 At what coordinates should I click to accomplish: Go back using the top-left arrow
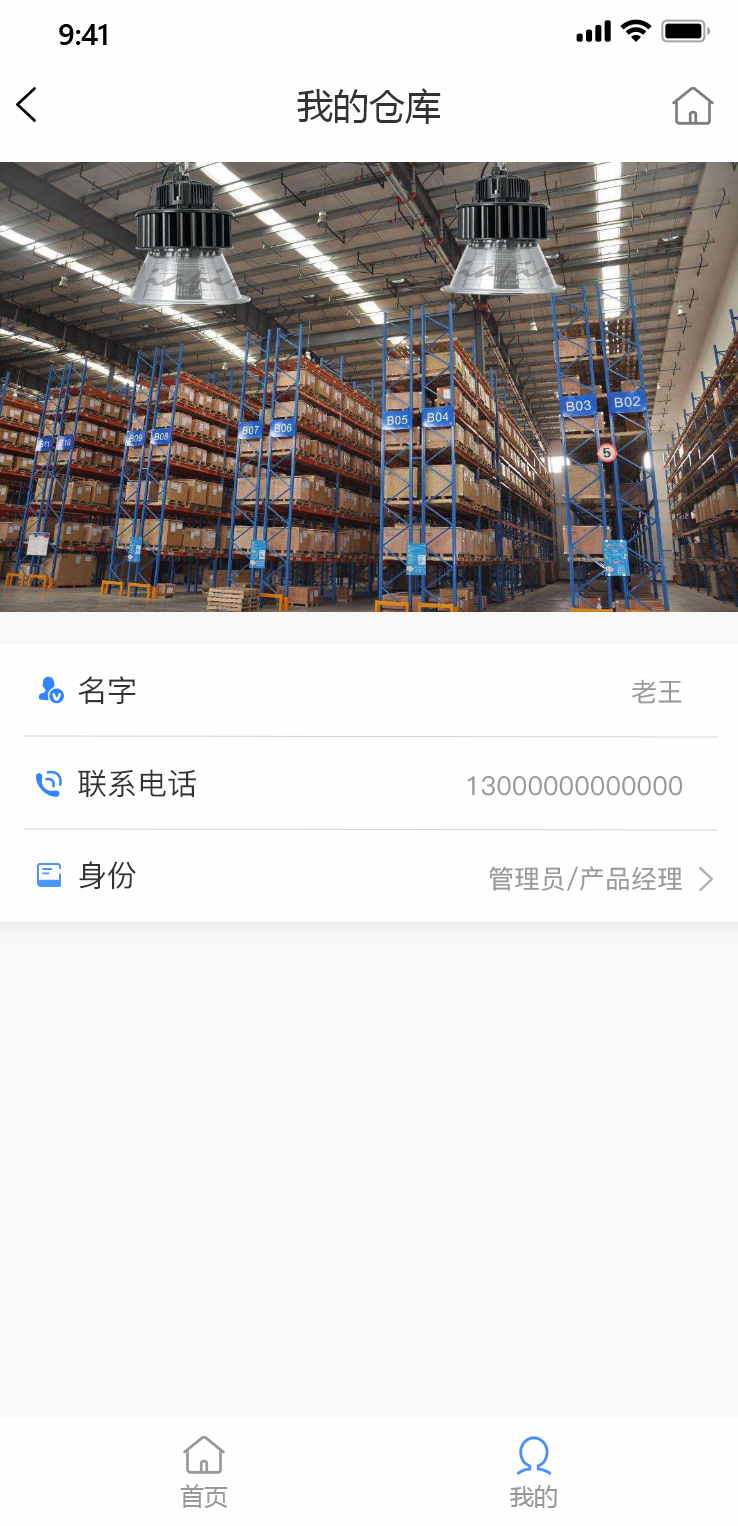point(27,105)
